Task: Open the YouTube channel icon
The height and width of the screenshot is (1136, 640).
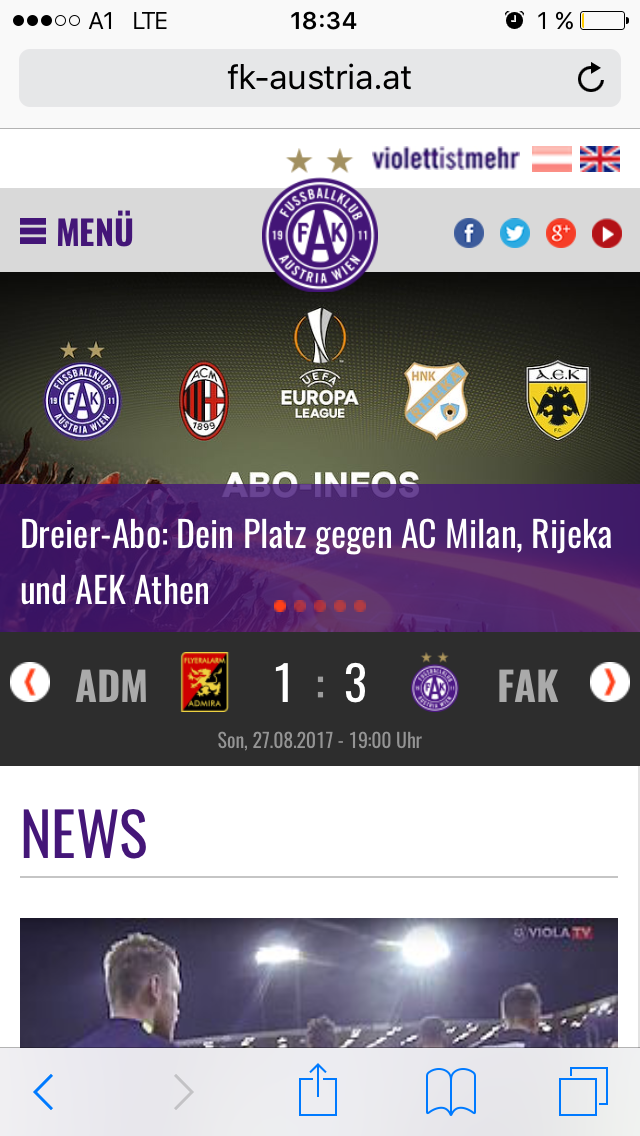Action: pos(607,233)
